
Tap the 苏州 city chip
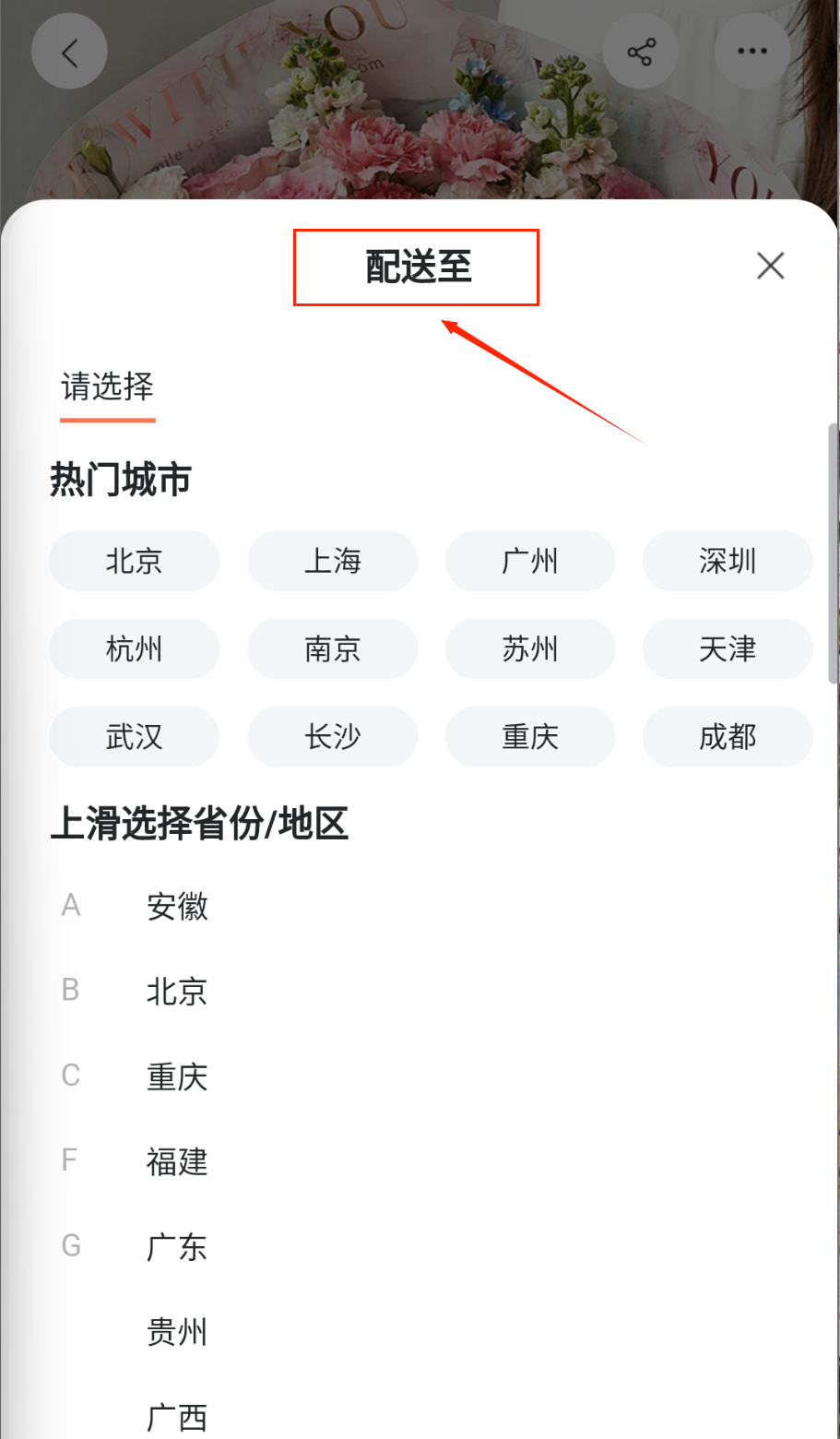pos(529,648)
